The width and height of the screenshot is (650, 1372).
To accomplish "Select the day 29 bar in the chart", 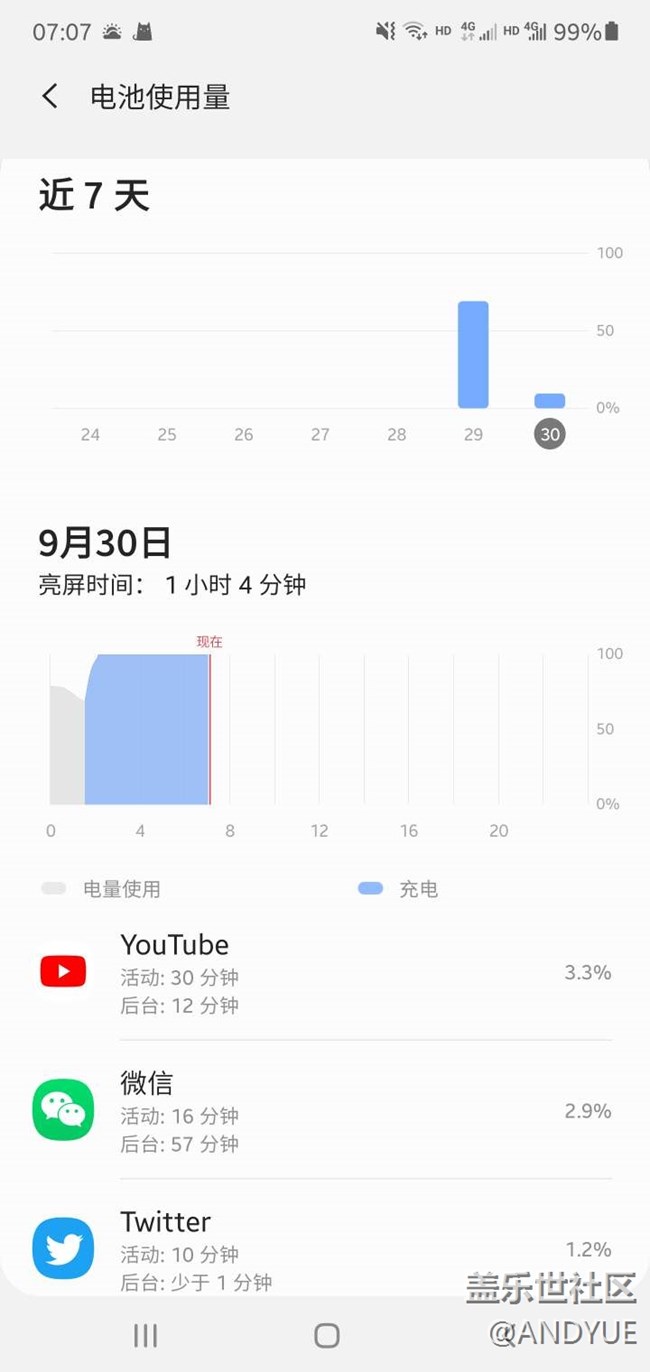I will coord(473,355).
